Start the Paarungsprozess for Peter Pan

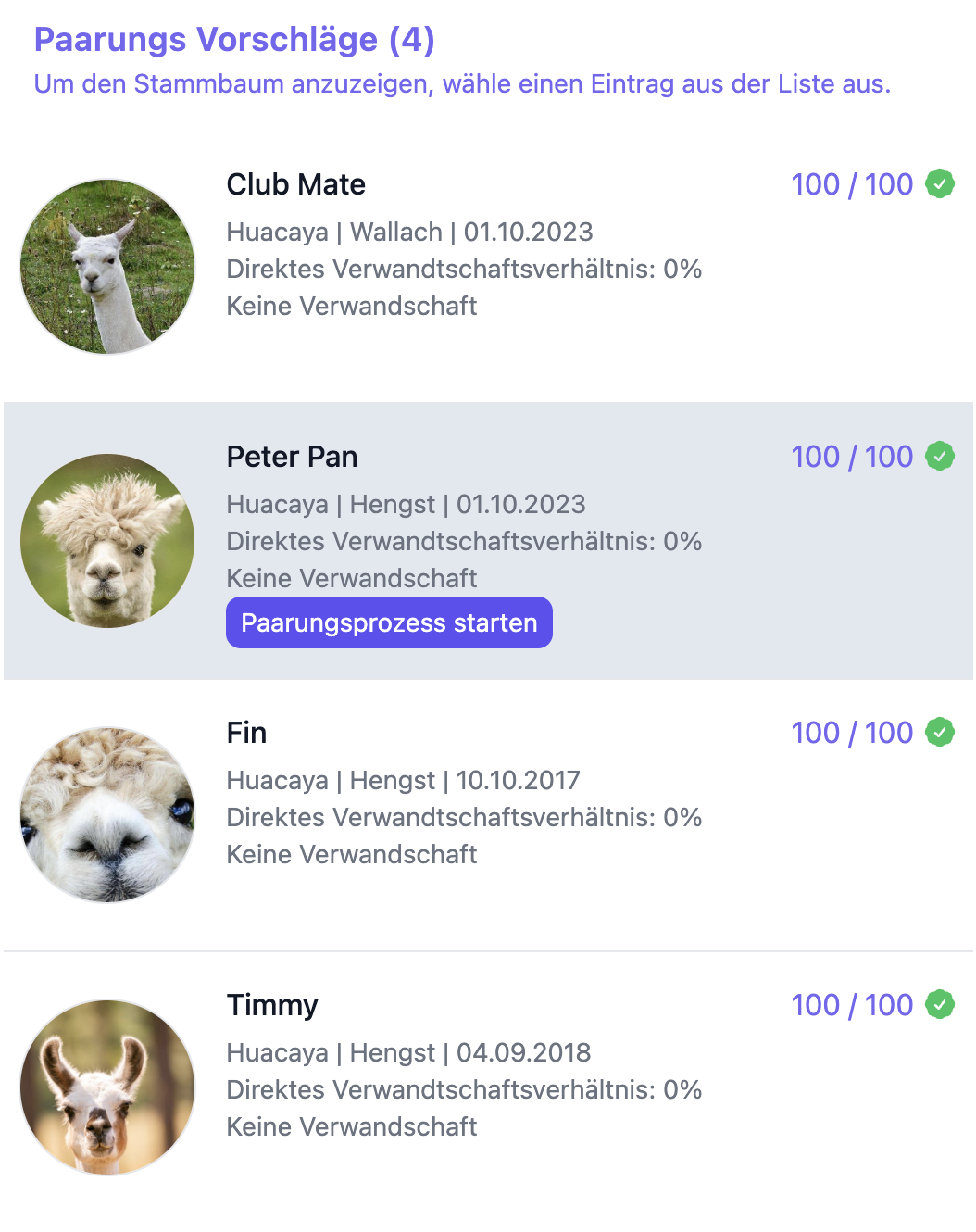pos(389,622)
